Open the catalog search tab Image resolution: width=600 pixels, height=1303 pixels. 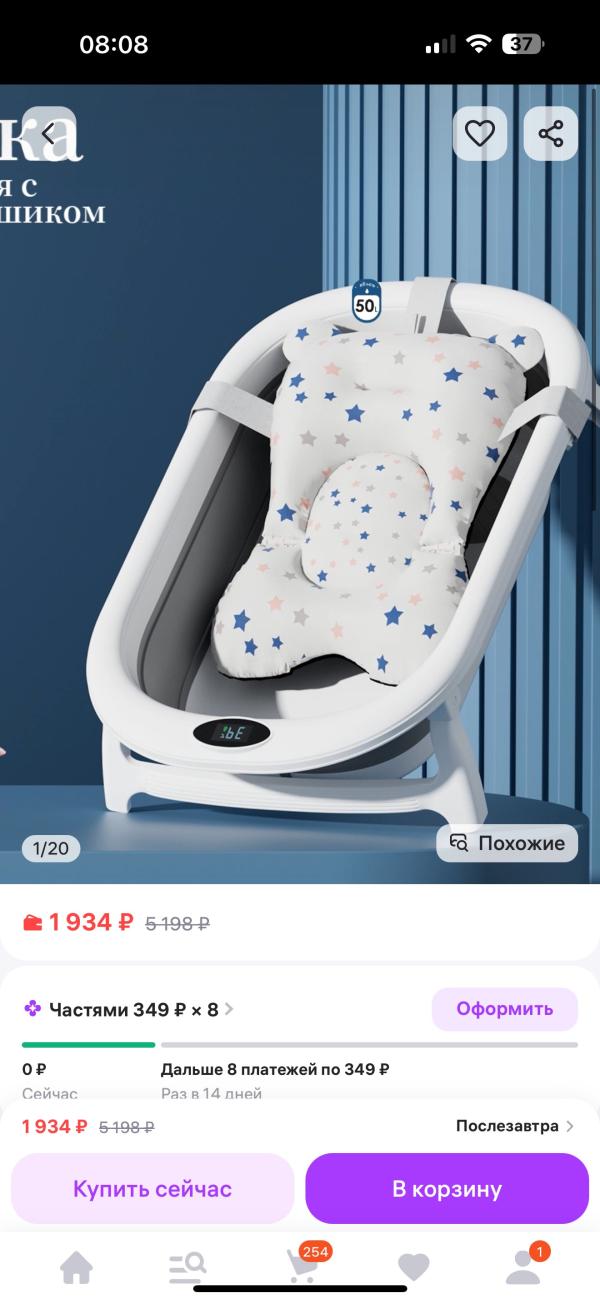(188, 1267)
